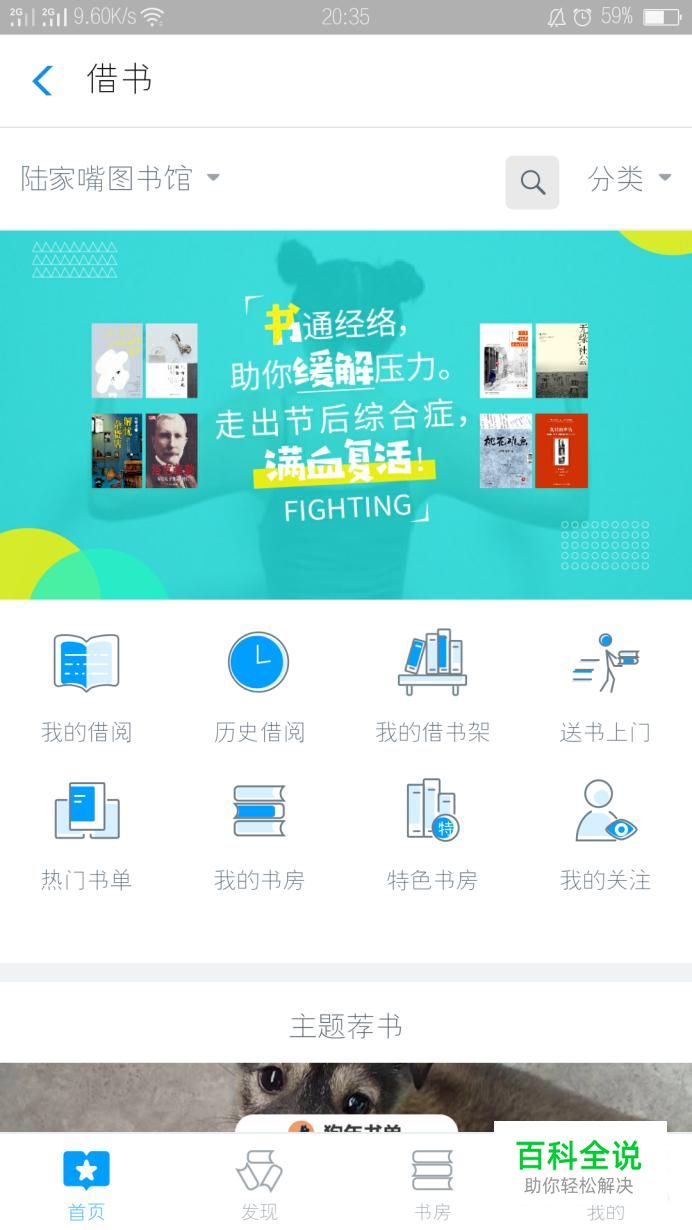The height and width of the screenshot is (1230, 692).
Task: Expand the 陆家嘴图书馆 library dropdown
Action: [x=121, y=178]
